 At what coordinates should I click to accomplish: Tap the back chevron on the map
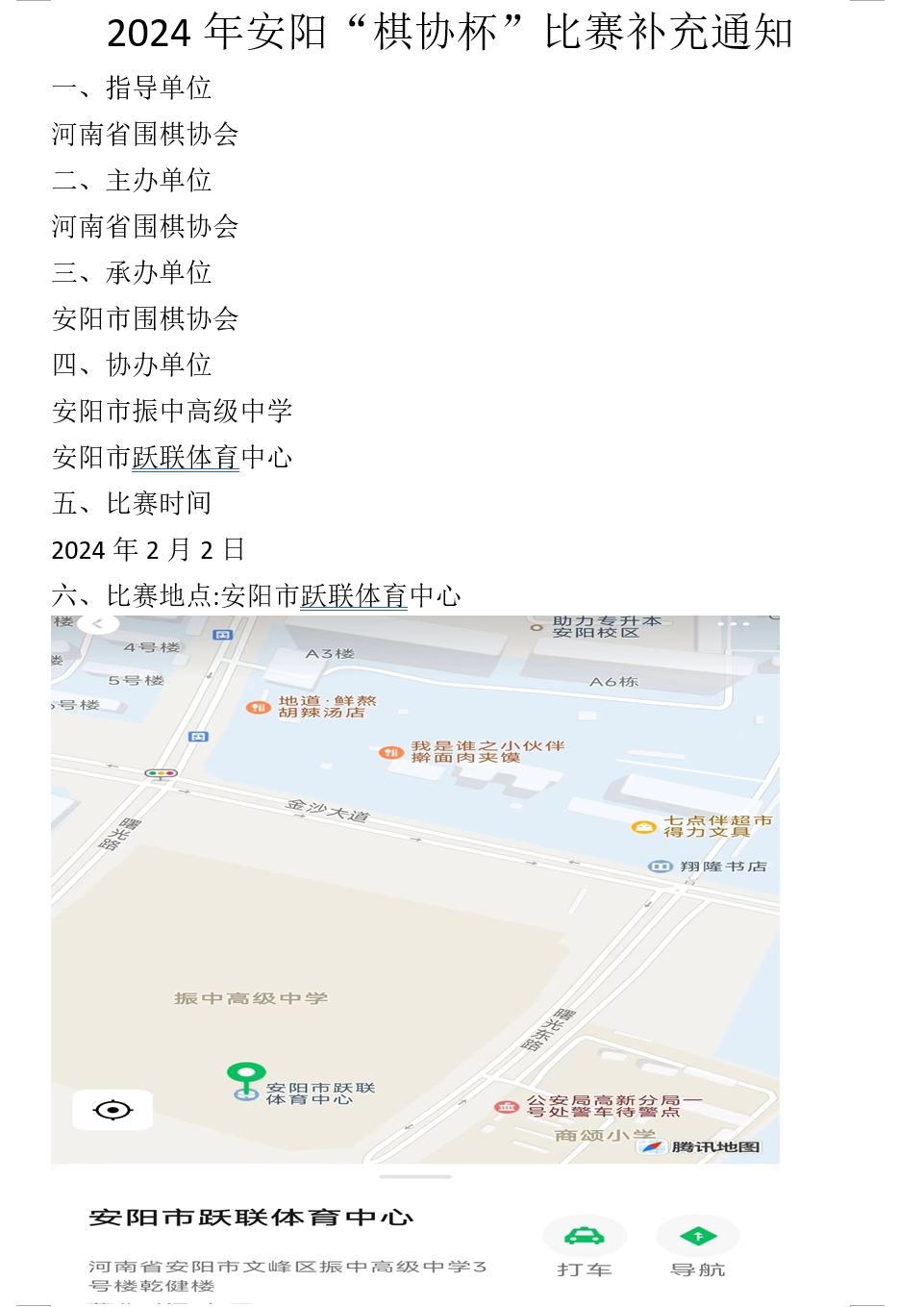[x=99, y=625]
